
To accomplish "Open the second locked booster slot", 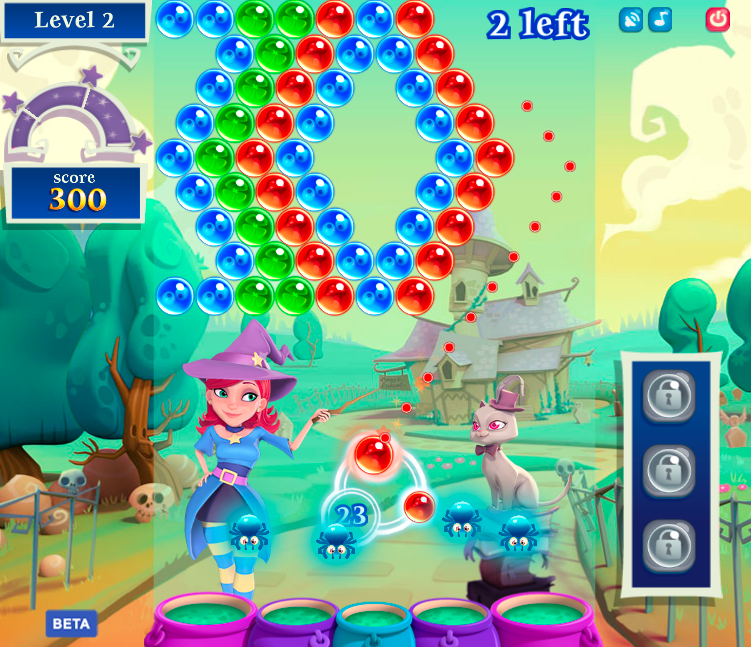I will coord(667,469).
